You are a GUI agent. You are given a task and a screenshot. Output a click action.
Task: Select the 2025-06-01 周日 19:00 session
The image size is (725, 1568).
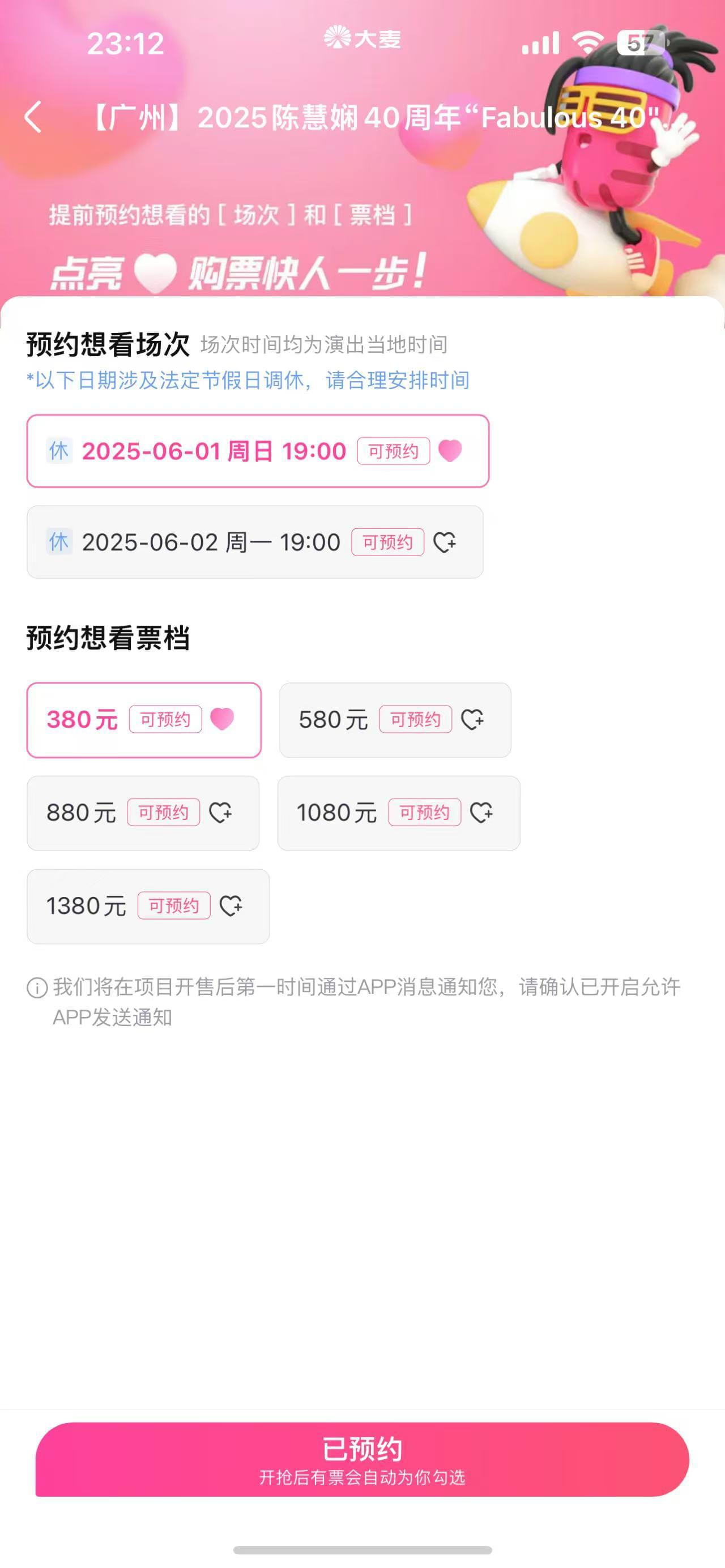(258, 451)
